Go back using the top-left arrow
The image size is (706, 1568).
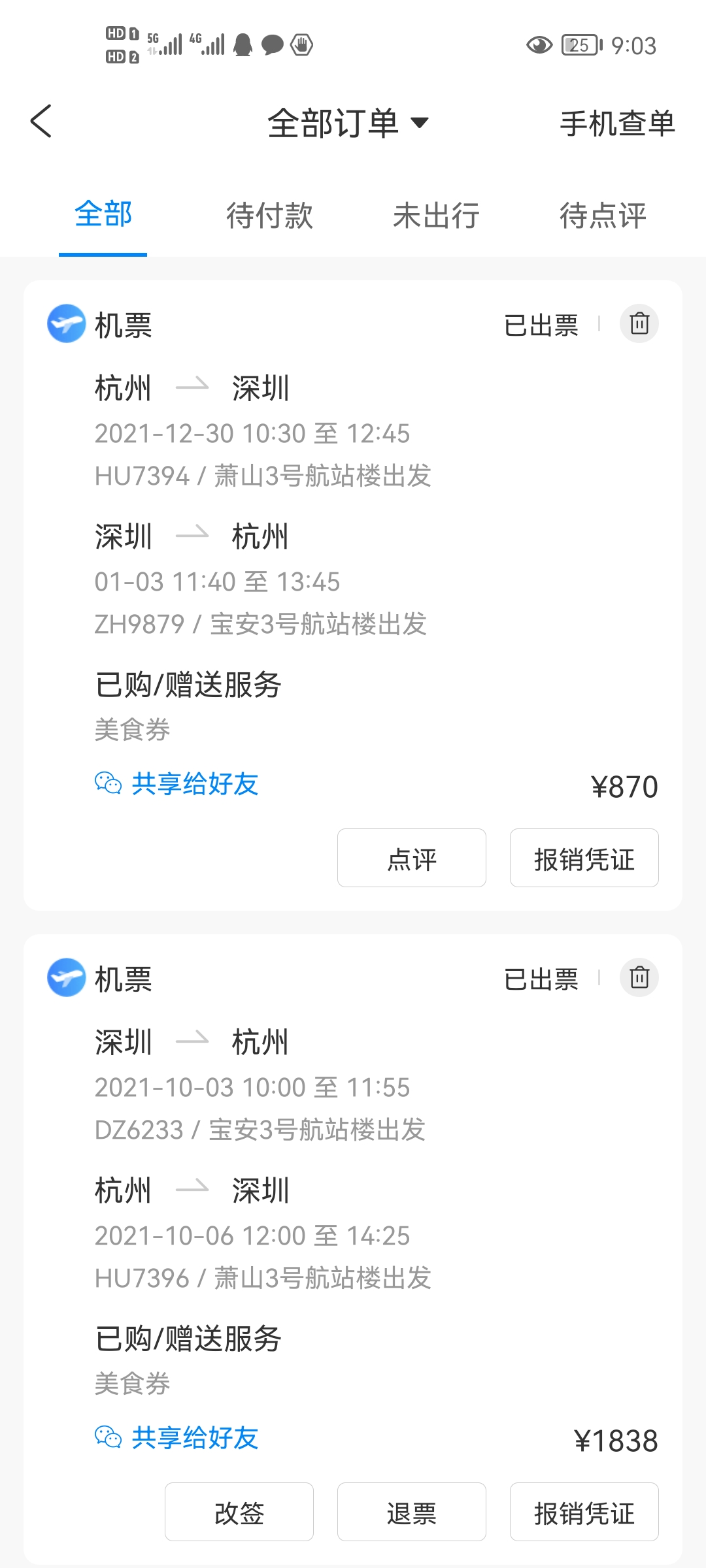(41, 122)
